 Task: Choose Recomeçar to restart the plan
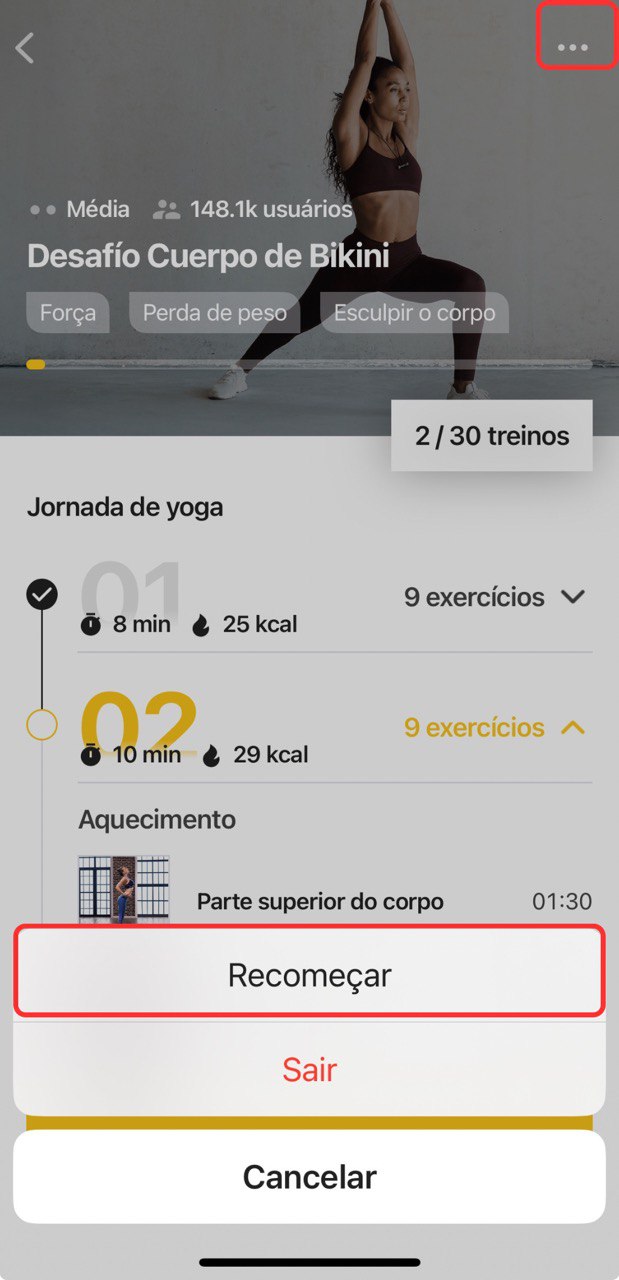pyautogui.click(x=309, y=974)
